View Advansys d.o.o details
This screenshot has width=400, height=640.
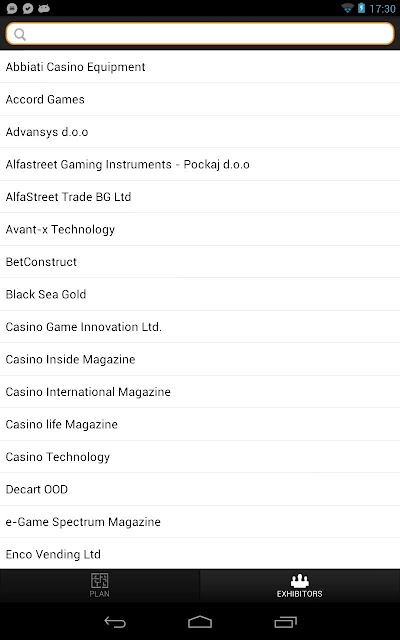coord(200,132)
